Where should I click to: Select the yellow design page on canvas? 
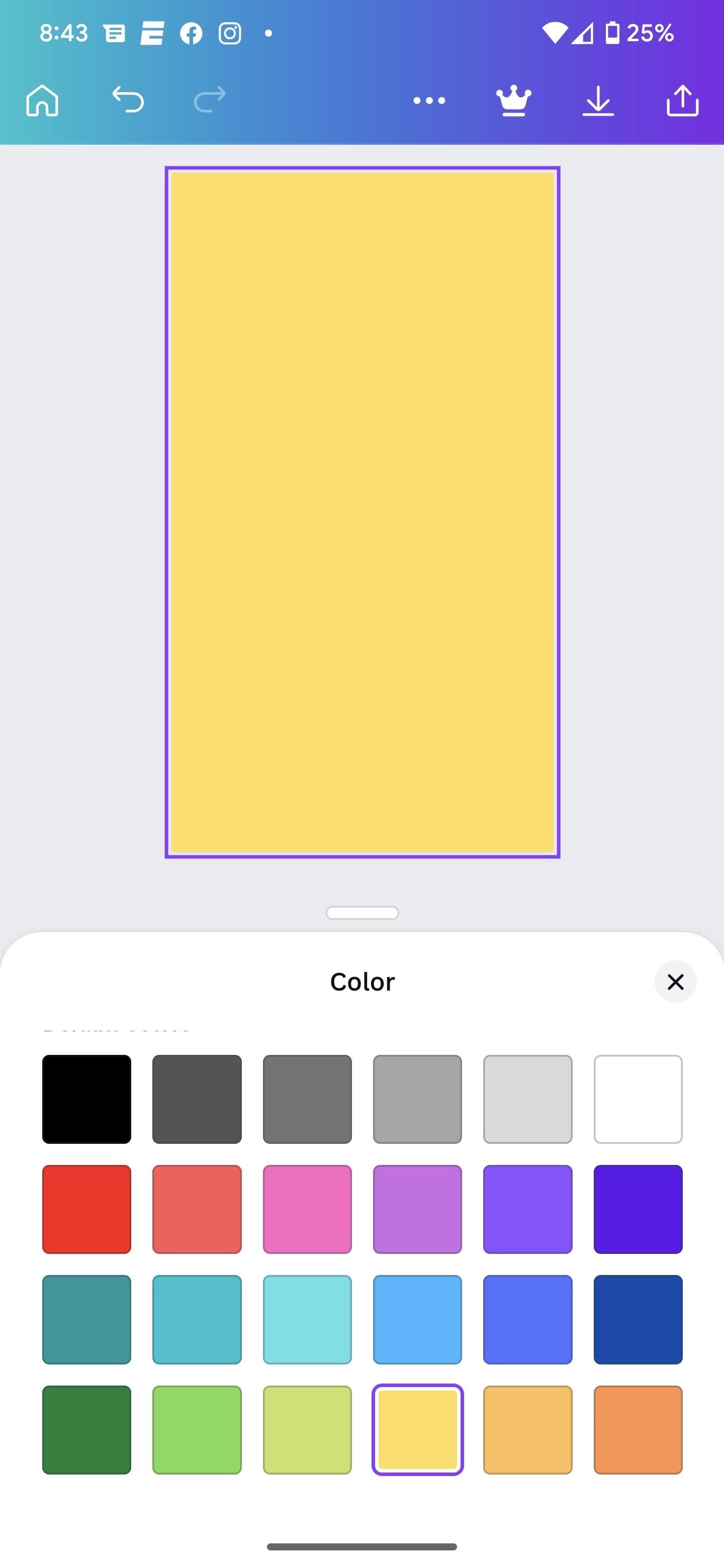click(x=363, y=511)
